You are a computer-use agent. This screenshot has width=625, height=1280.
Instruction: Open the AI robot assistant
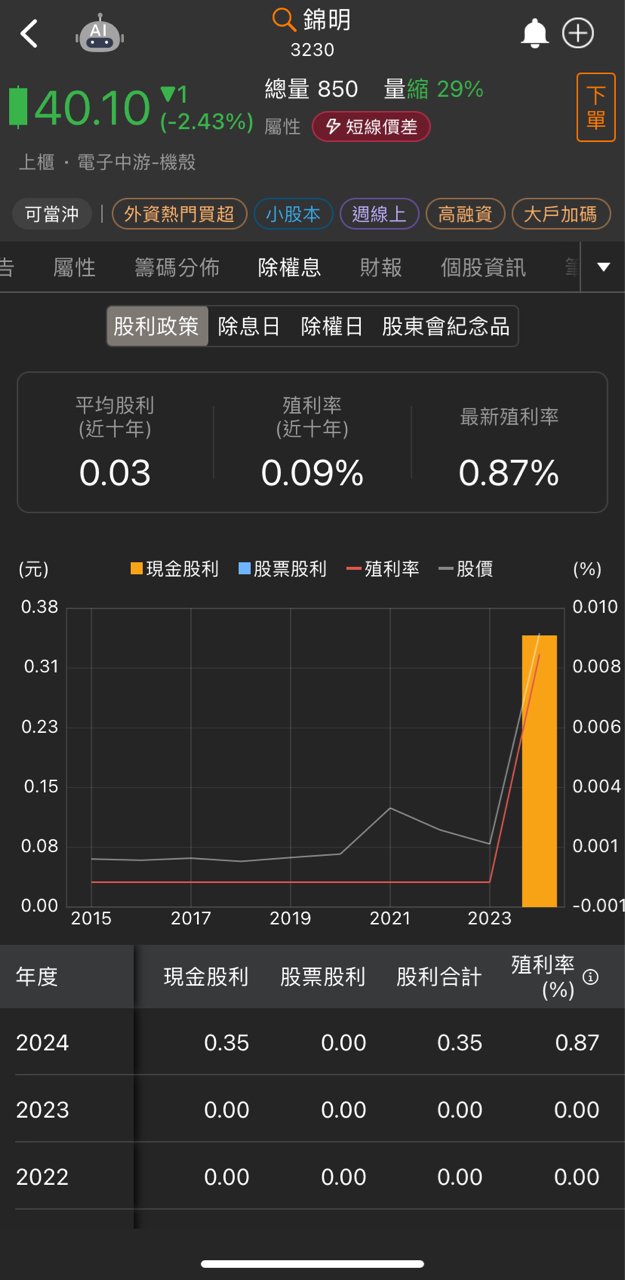point(99,33)
